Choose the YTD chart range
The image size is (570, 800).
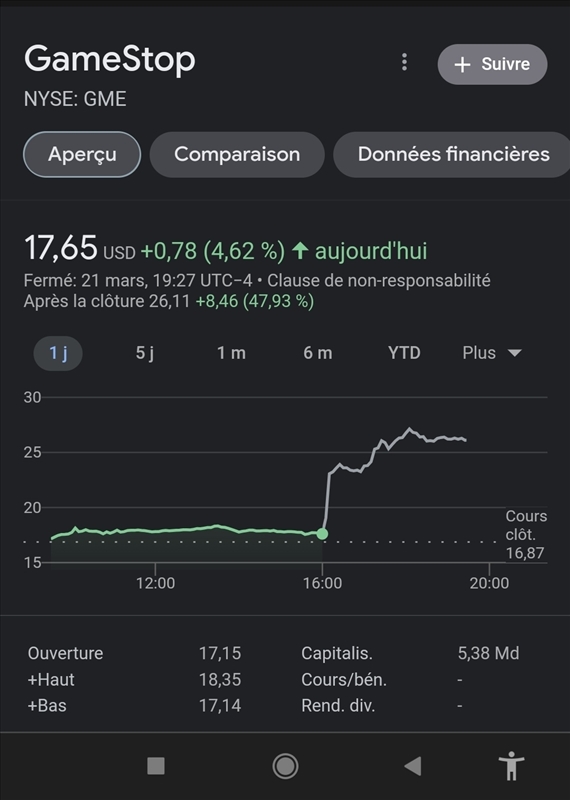404,353
